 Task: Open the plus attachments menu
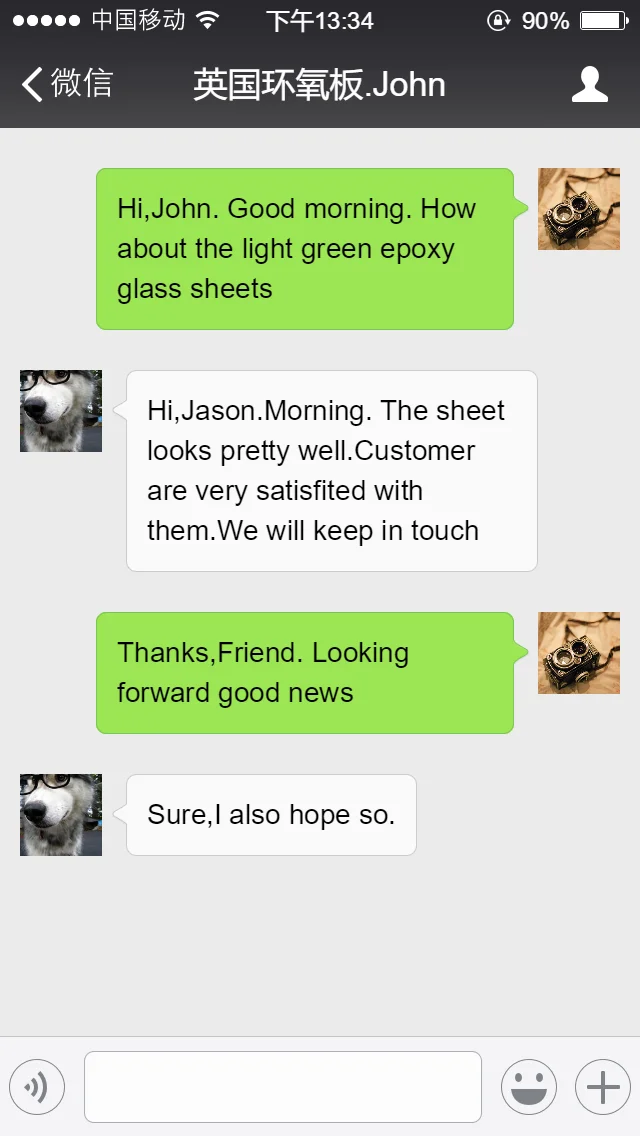(603, 1087)
